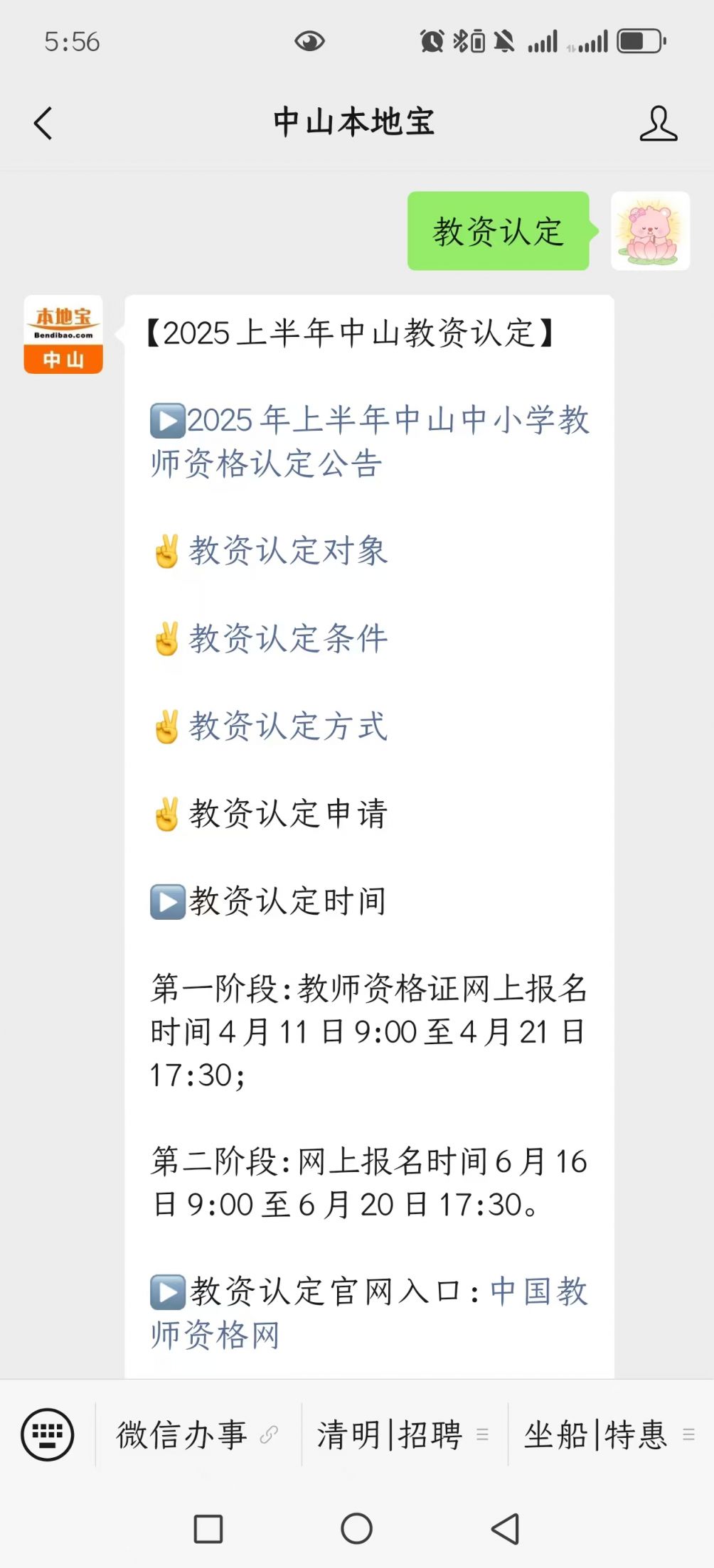This screenshot has width=714, height=1568.
Task: Open the 本地宝中山 account avatar
Action: (63, 334)
